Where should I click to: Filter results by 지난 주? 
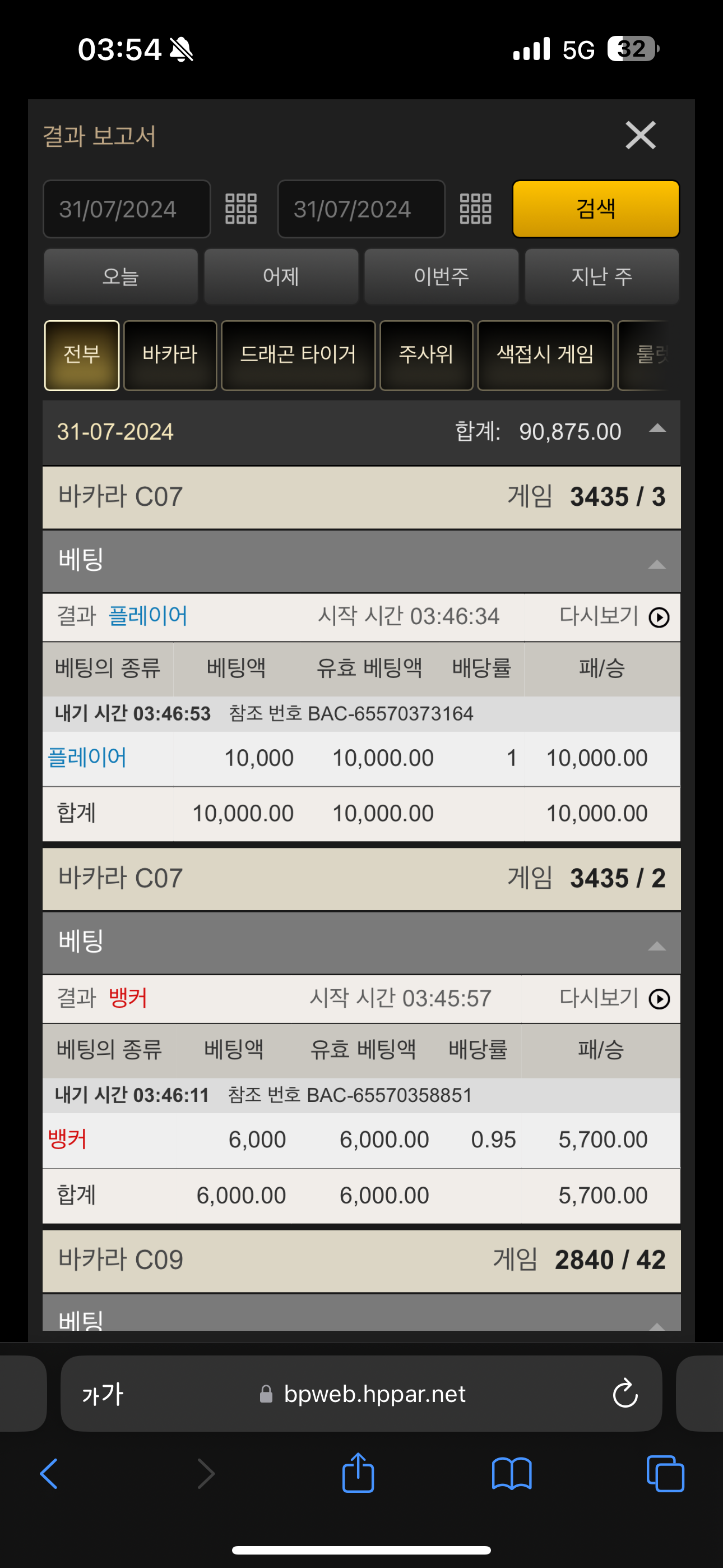click(602, 276)
